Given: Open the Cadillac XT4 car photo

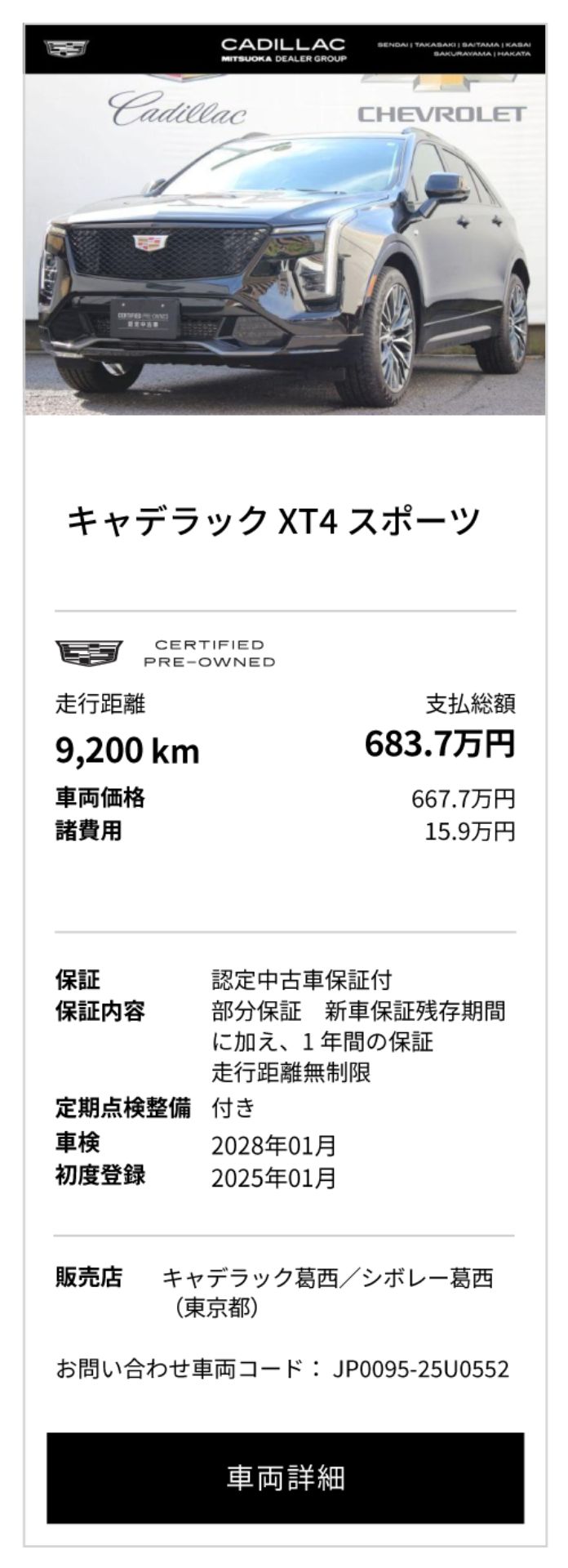Looking at the screenshot, I should pos(285,245).
